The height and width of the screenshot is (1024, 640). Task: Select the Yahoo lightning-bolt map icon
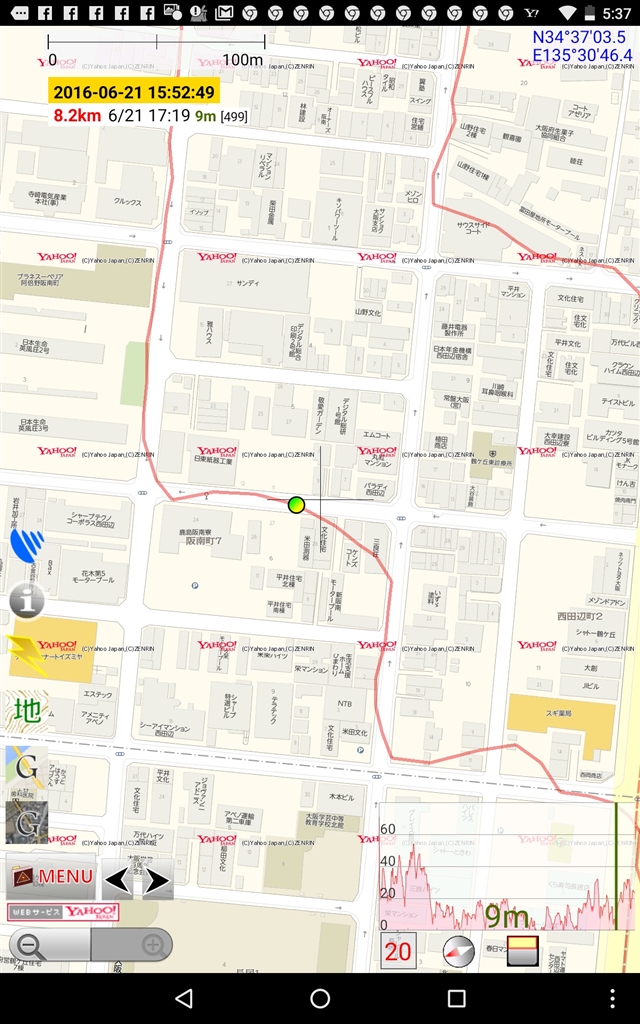[27, 655]
